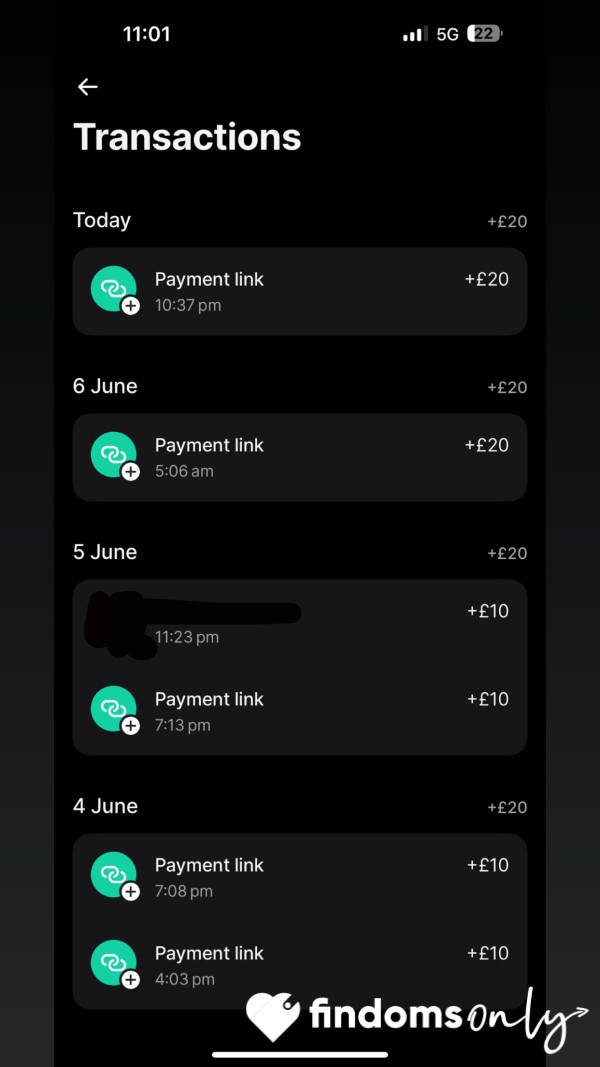Image resolution: width=600 pixels, height=1067 pixels.
Task: Open today's 10:37 pm payment link transaction
Action: pos(299,291)
